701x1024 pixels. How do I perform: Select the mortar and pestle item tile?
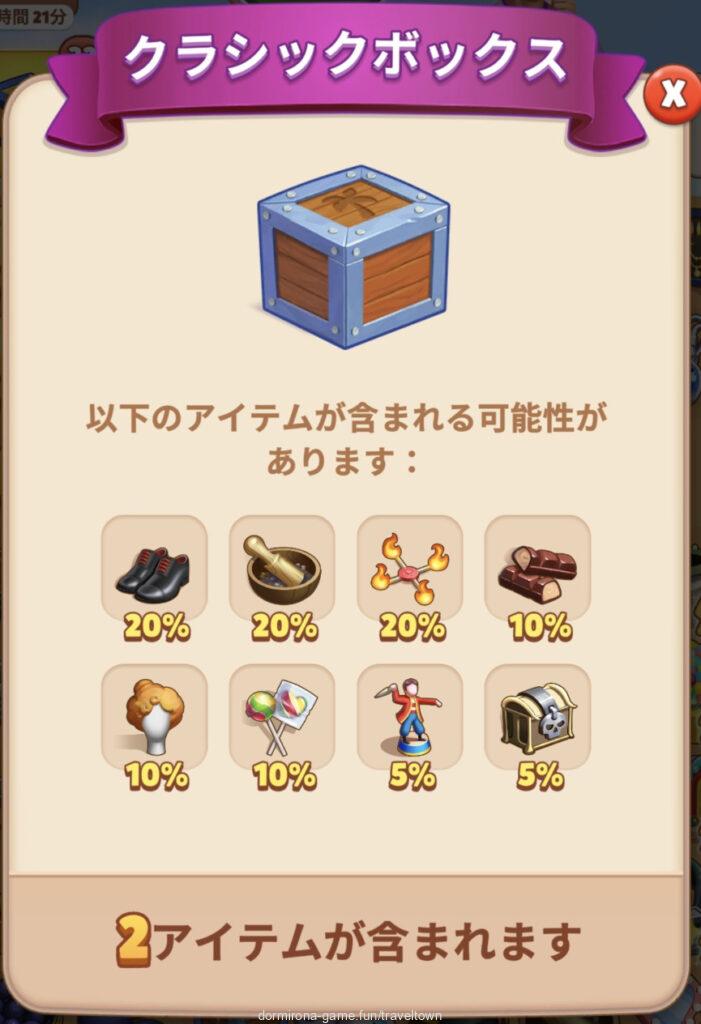pyautogui.click(x=282, y=570)
